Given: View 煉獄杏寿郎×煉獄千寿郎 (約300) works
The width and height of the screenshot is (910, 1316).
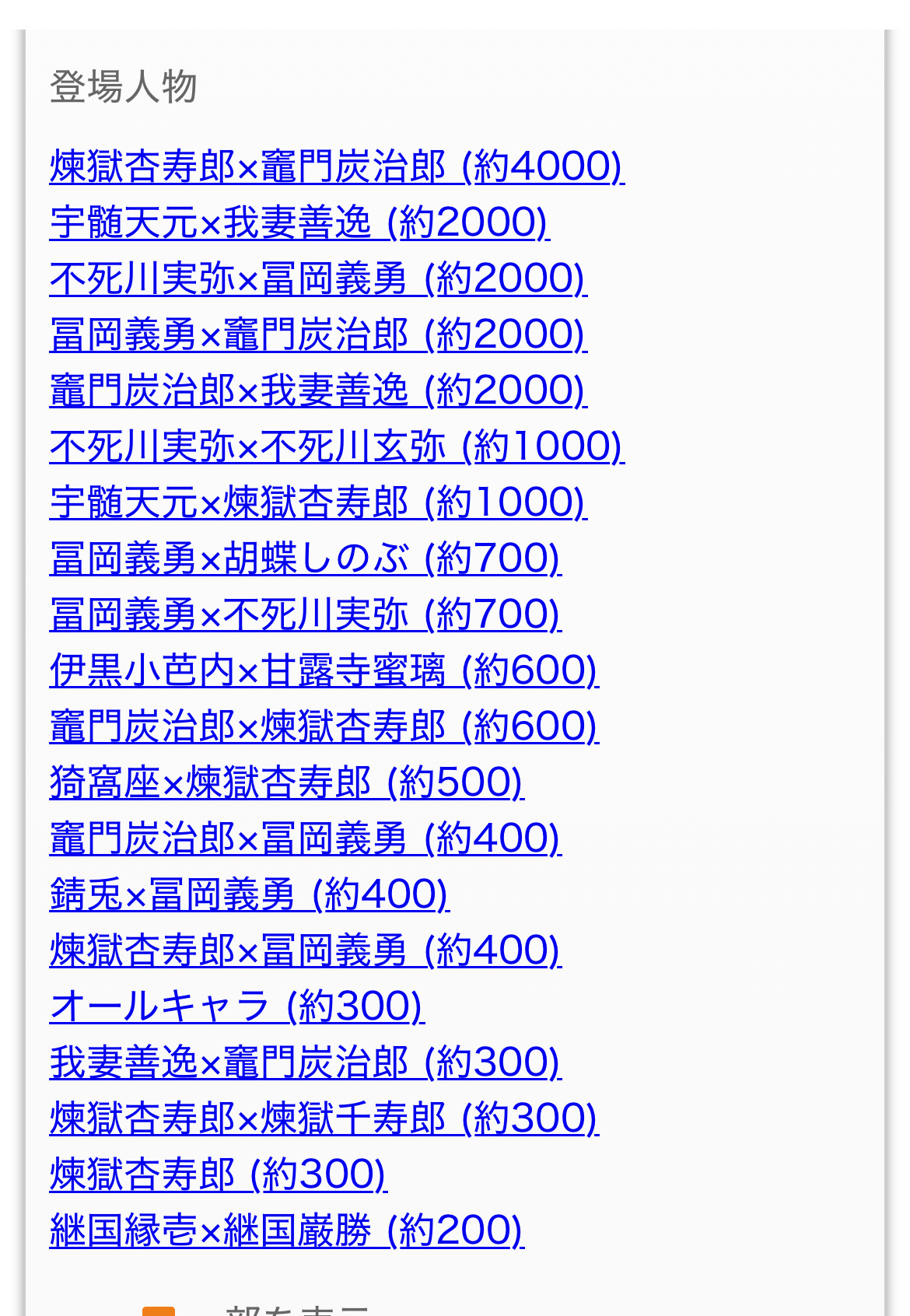Looking at the screenshot, I should pos(324,1118).
